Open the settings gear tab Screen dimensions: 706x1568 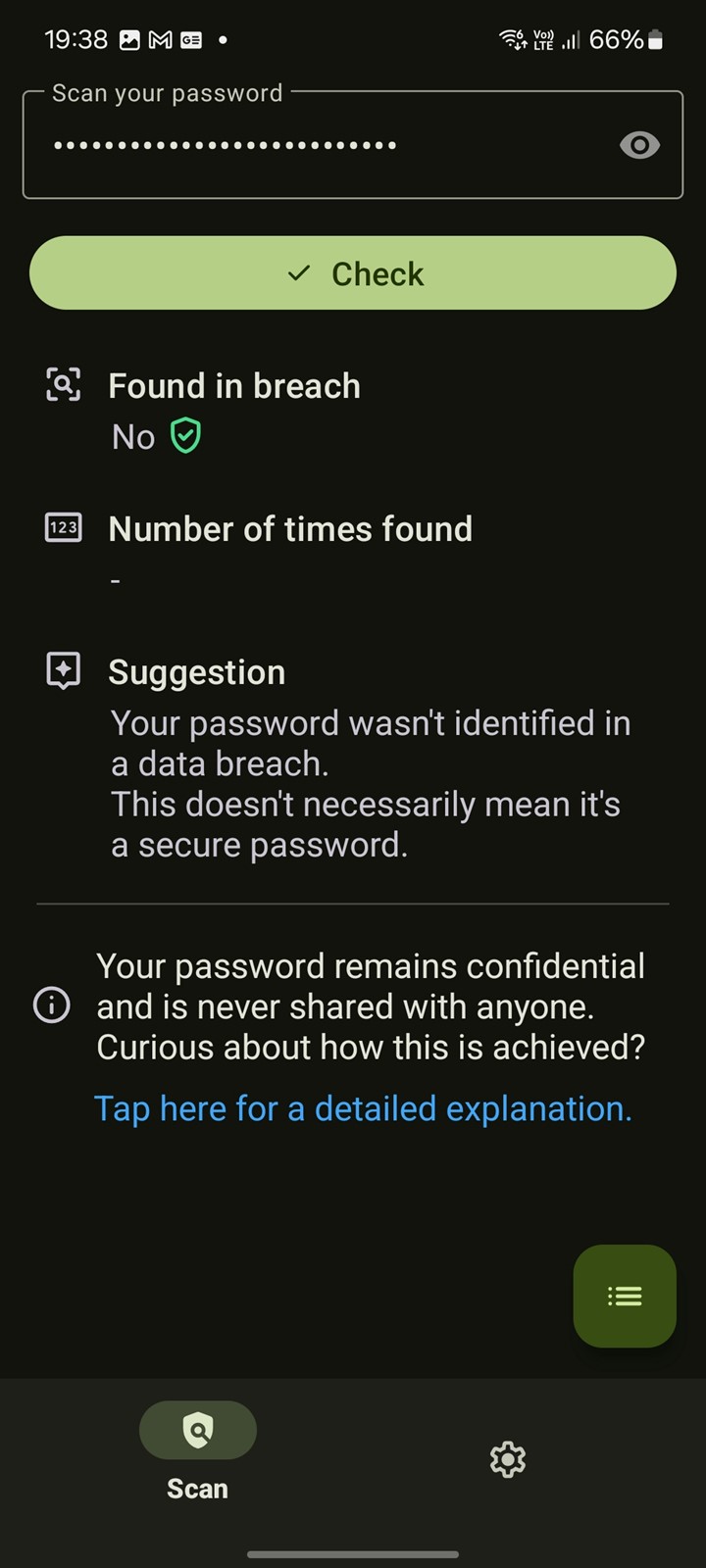click(508, 1459)
